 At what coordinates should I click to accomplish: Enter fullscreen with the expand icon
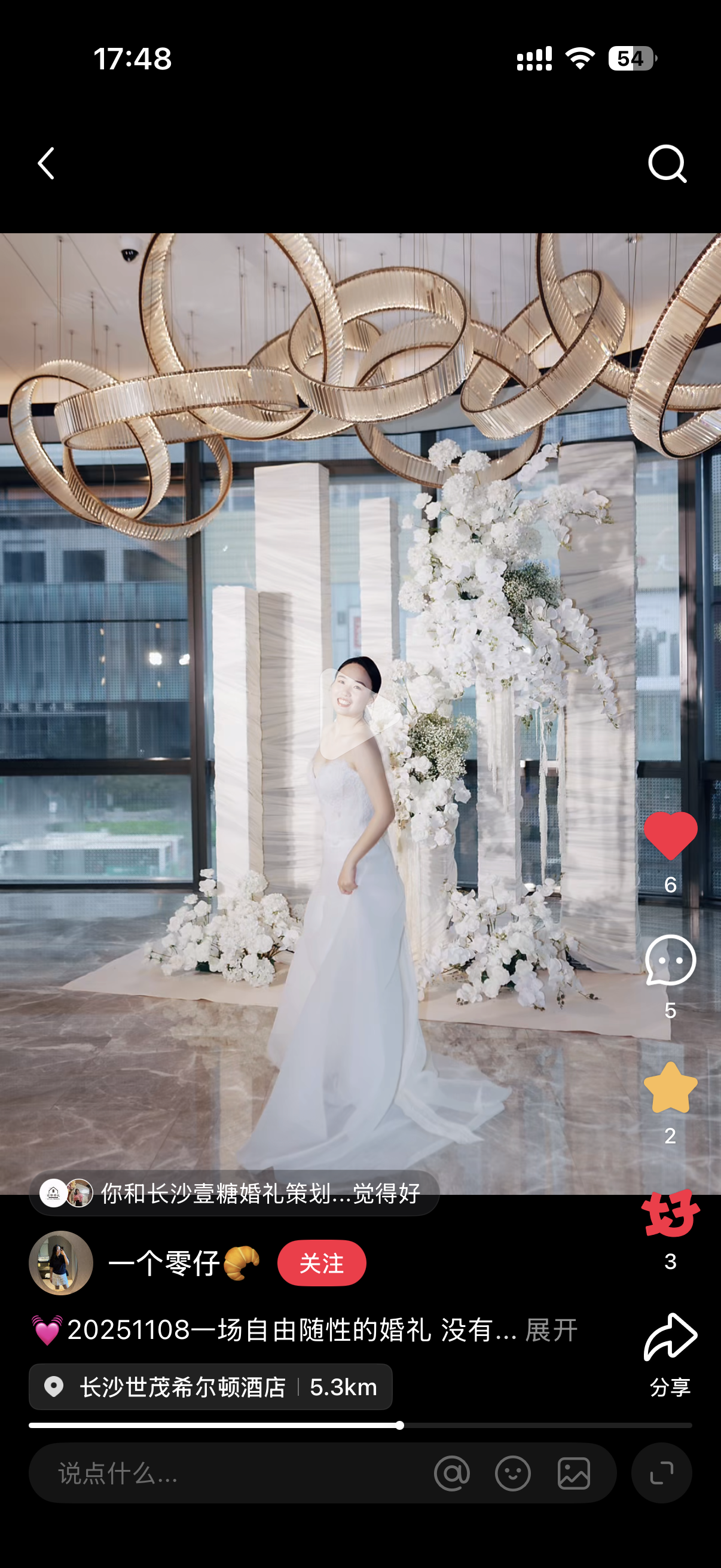point(661,1474)
